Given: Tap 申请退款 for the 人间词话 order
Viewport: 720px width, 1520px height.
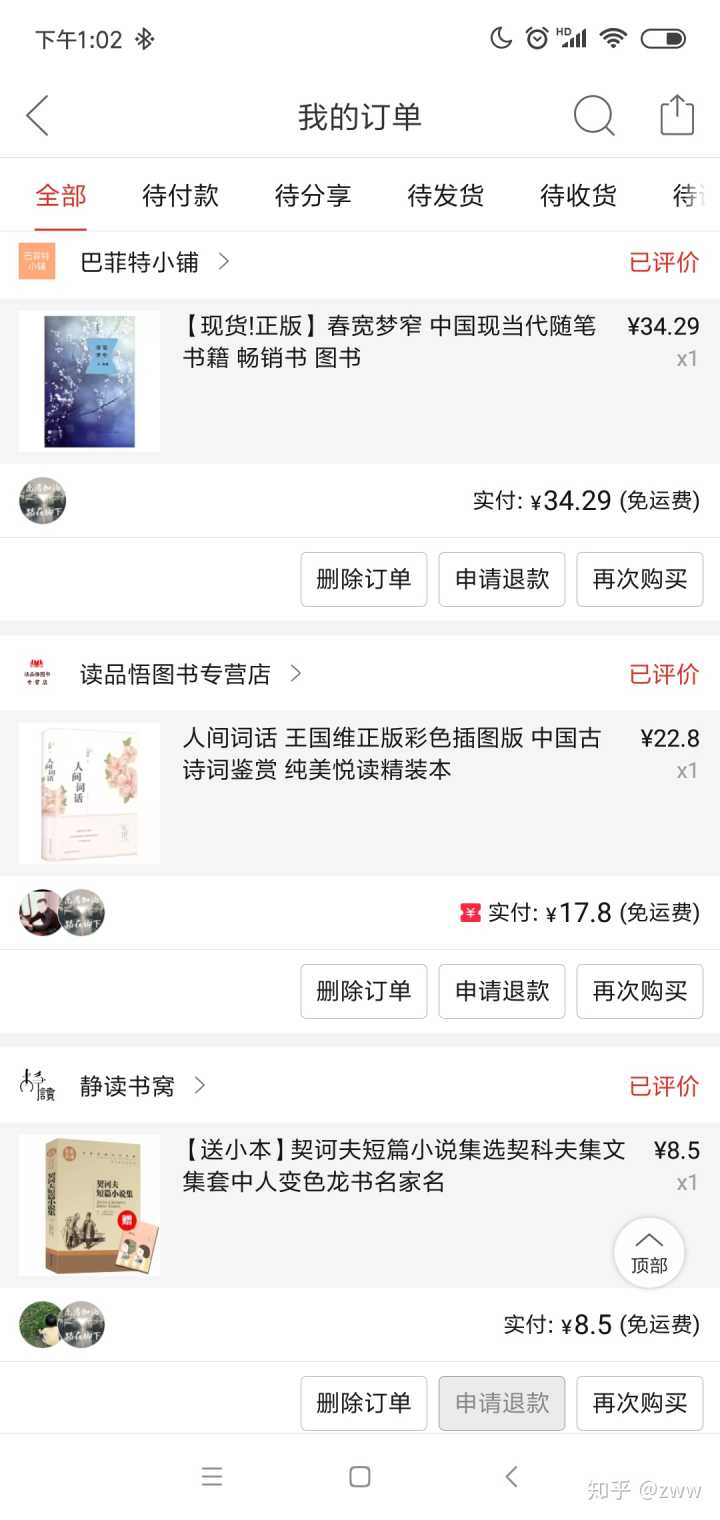Looking at the screenshot, I should (x=502, y=991).
